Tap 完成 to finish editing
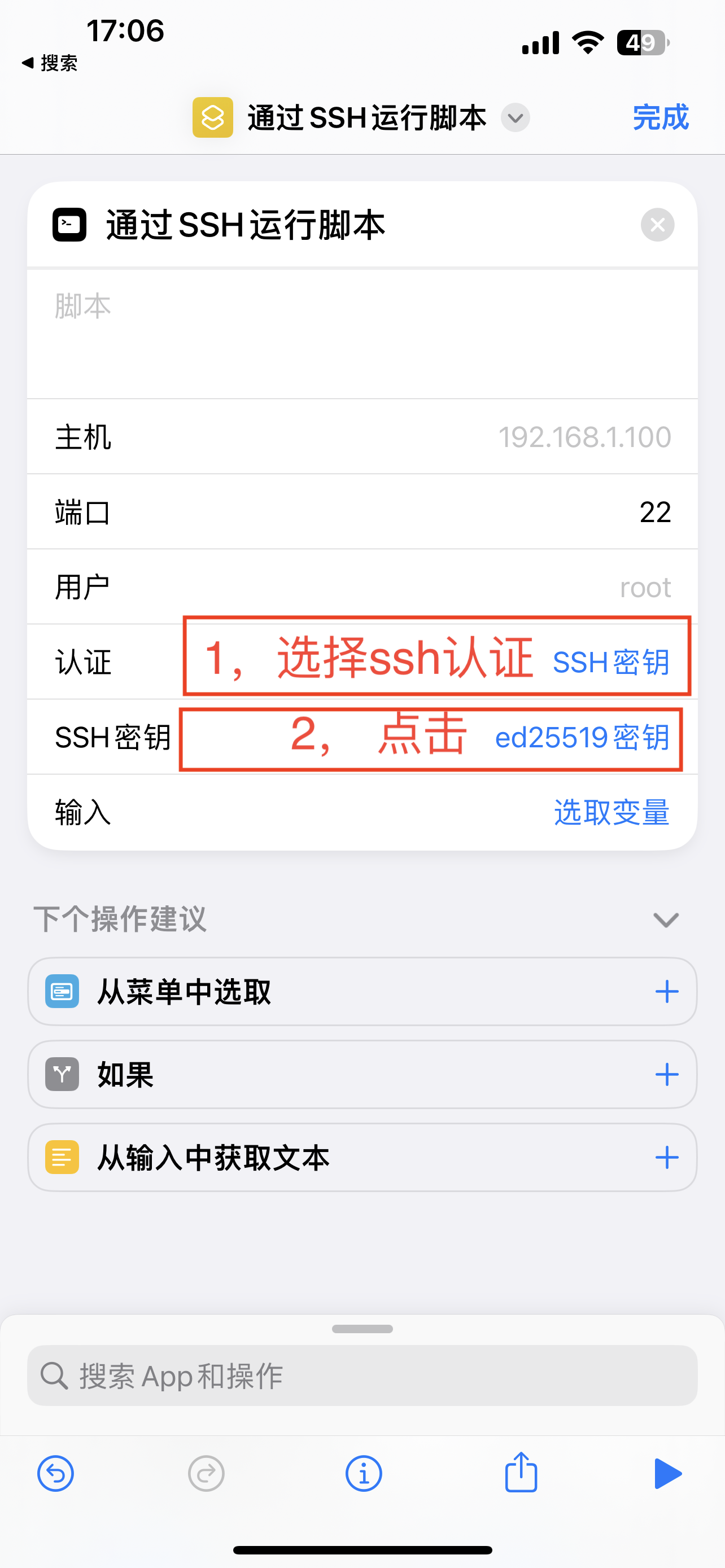Image resolution: width=725 pixels, height=1568 pixels. tap(660, 117)
